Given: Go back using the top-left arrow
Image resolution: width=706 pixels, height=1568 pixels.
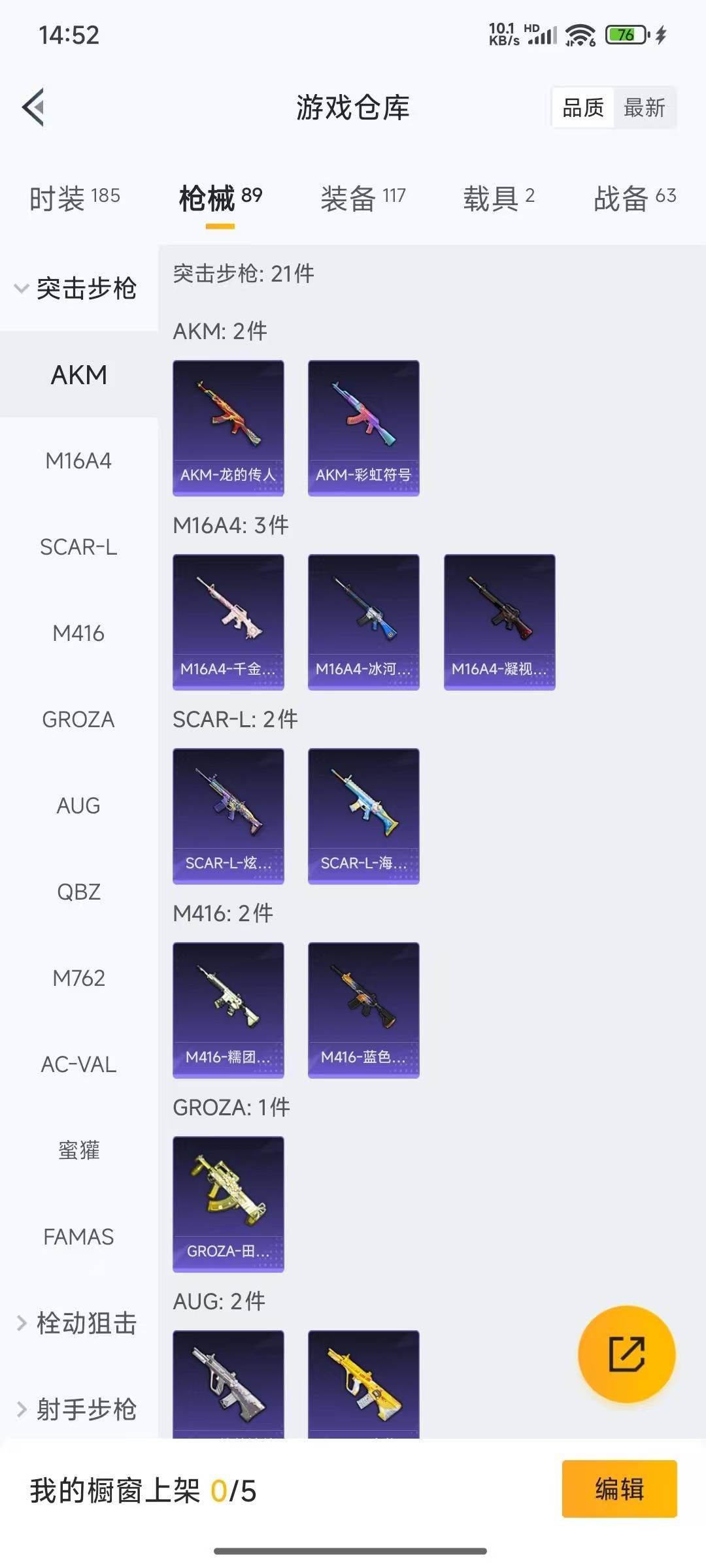Looking at the screenshot, I should click(x=34, y=107).
